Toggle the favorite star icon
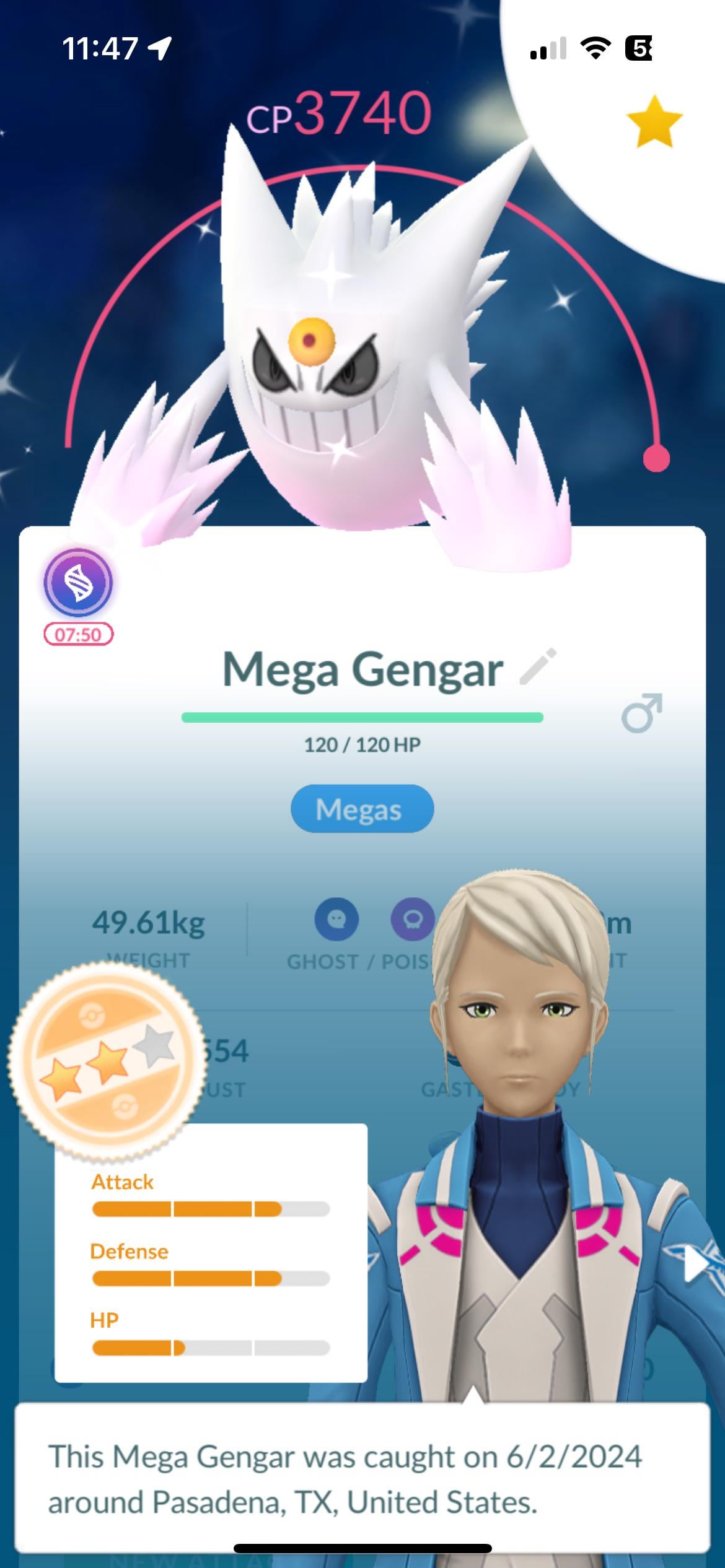This screenshot has height=1568, width=725. pyautogui.click(x=654, y=122)
